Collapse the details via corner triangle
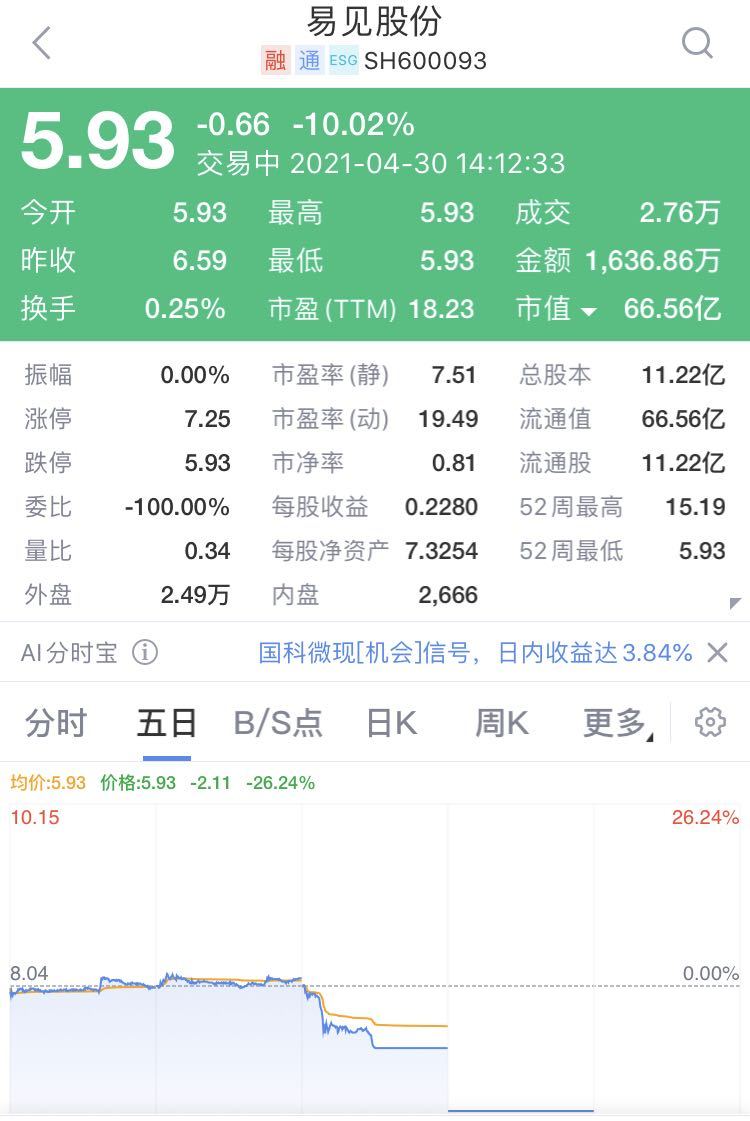This screenshot has width=750, height=1121. [735, 604]
